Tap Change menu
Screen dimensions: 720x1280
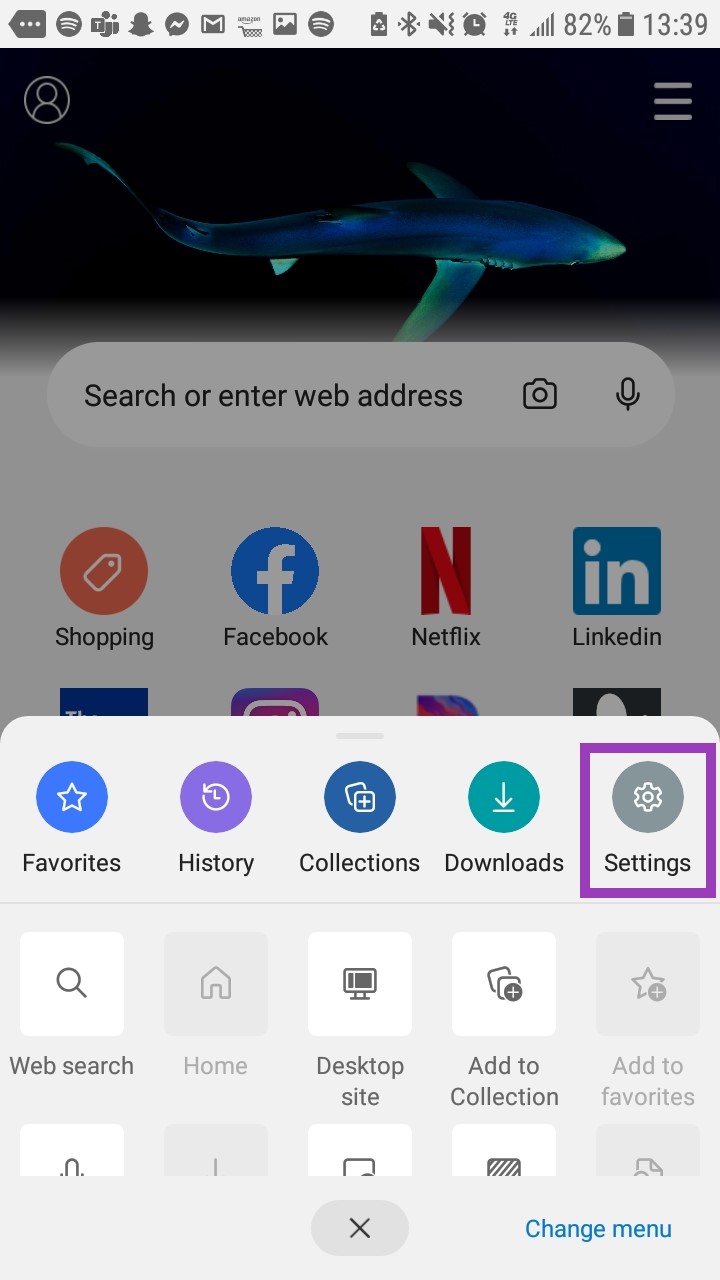(x=598, y=1228)
